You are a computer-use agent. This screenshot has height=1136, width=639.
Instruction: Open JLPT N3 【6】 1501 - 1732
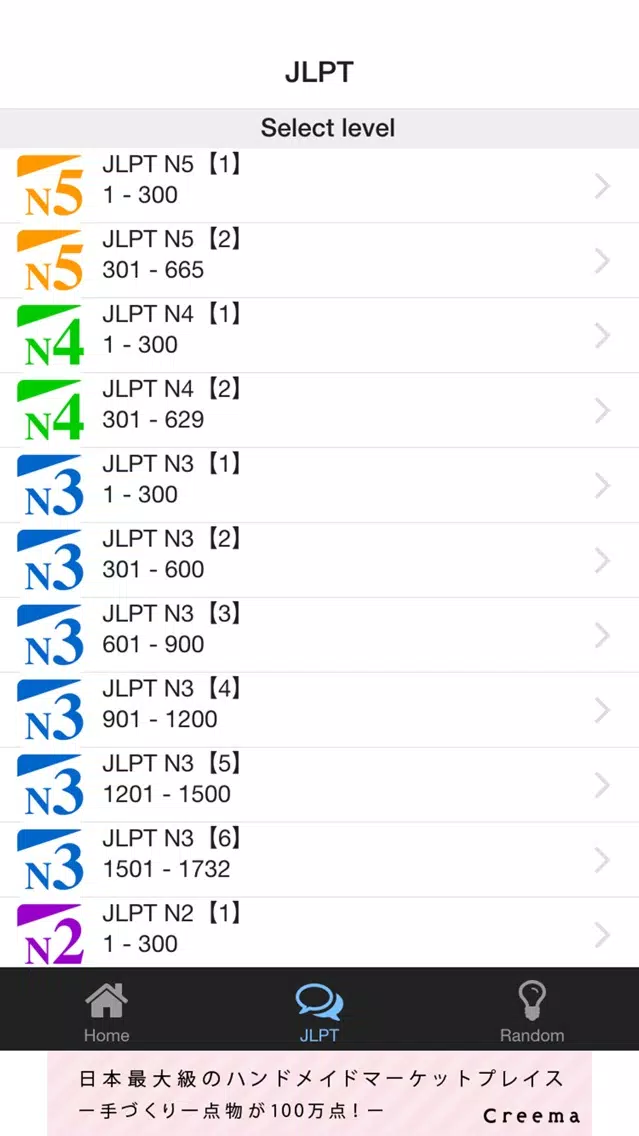click(320, 860)
